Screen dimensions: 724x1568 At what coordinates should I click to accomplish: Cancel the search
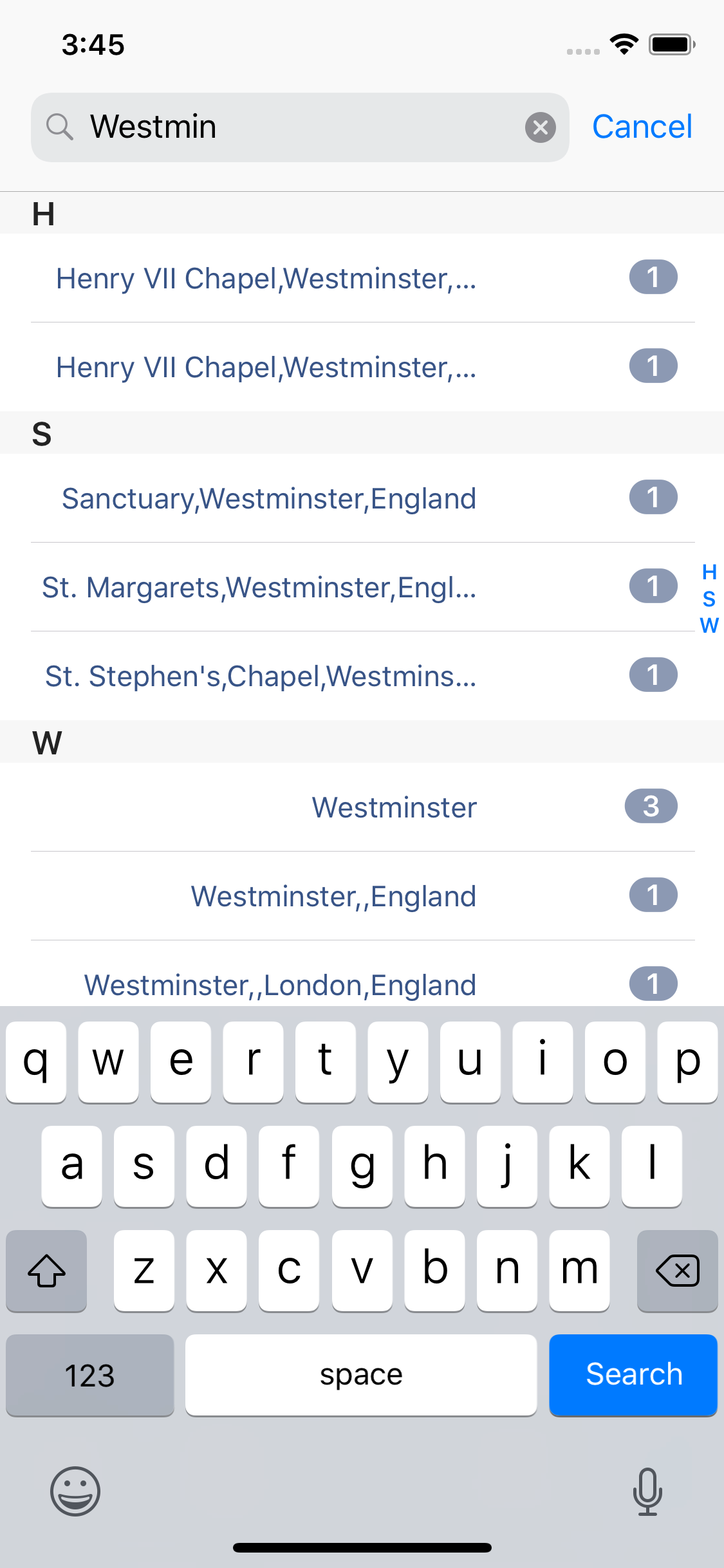coord(642,127)
